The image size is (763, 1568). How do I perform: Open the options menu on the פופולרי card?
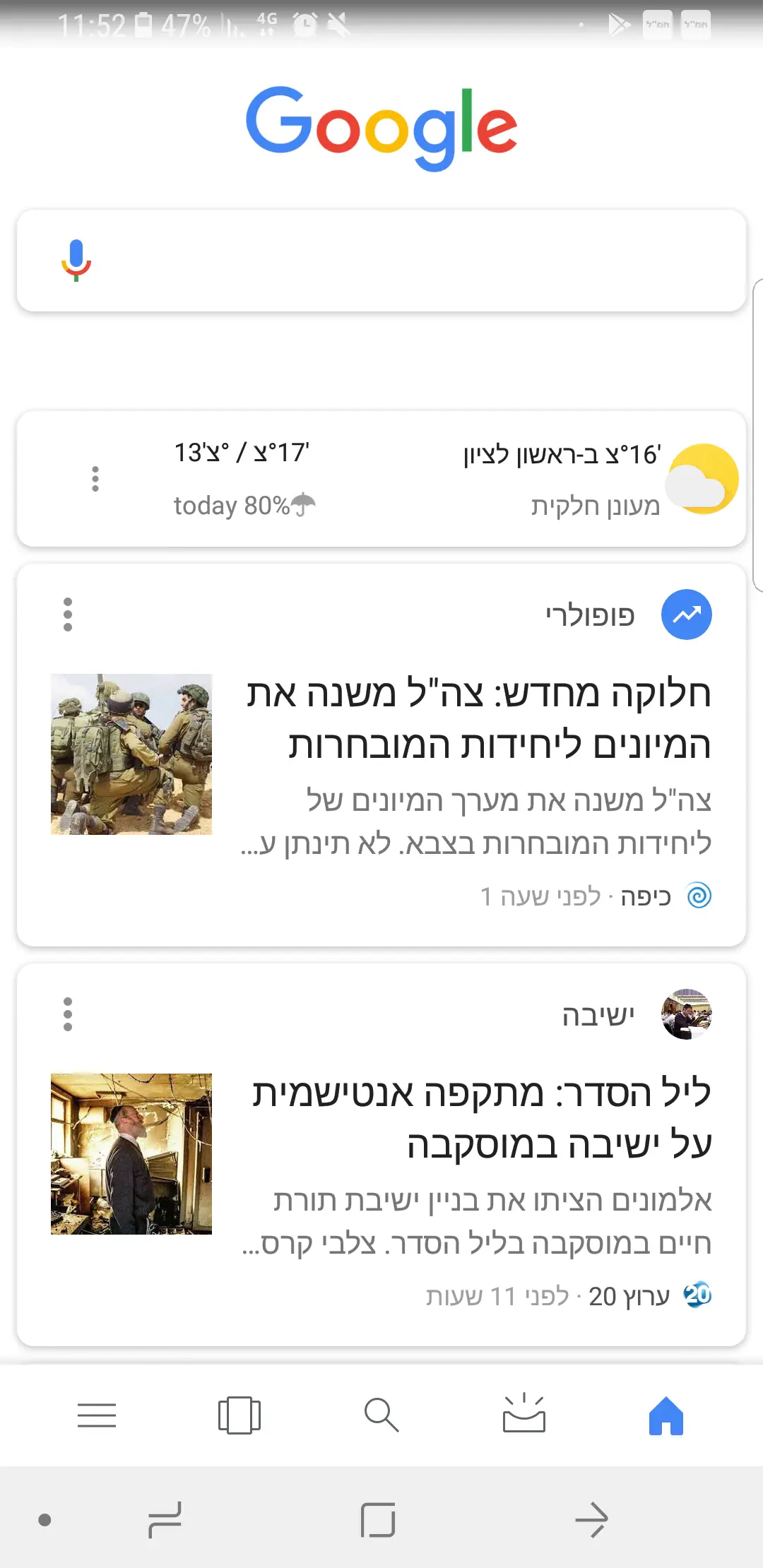tap(68, 614)
